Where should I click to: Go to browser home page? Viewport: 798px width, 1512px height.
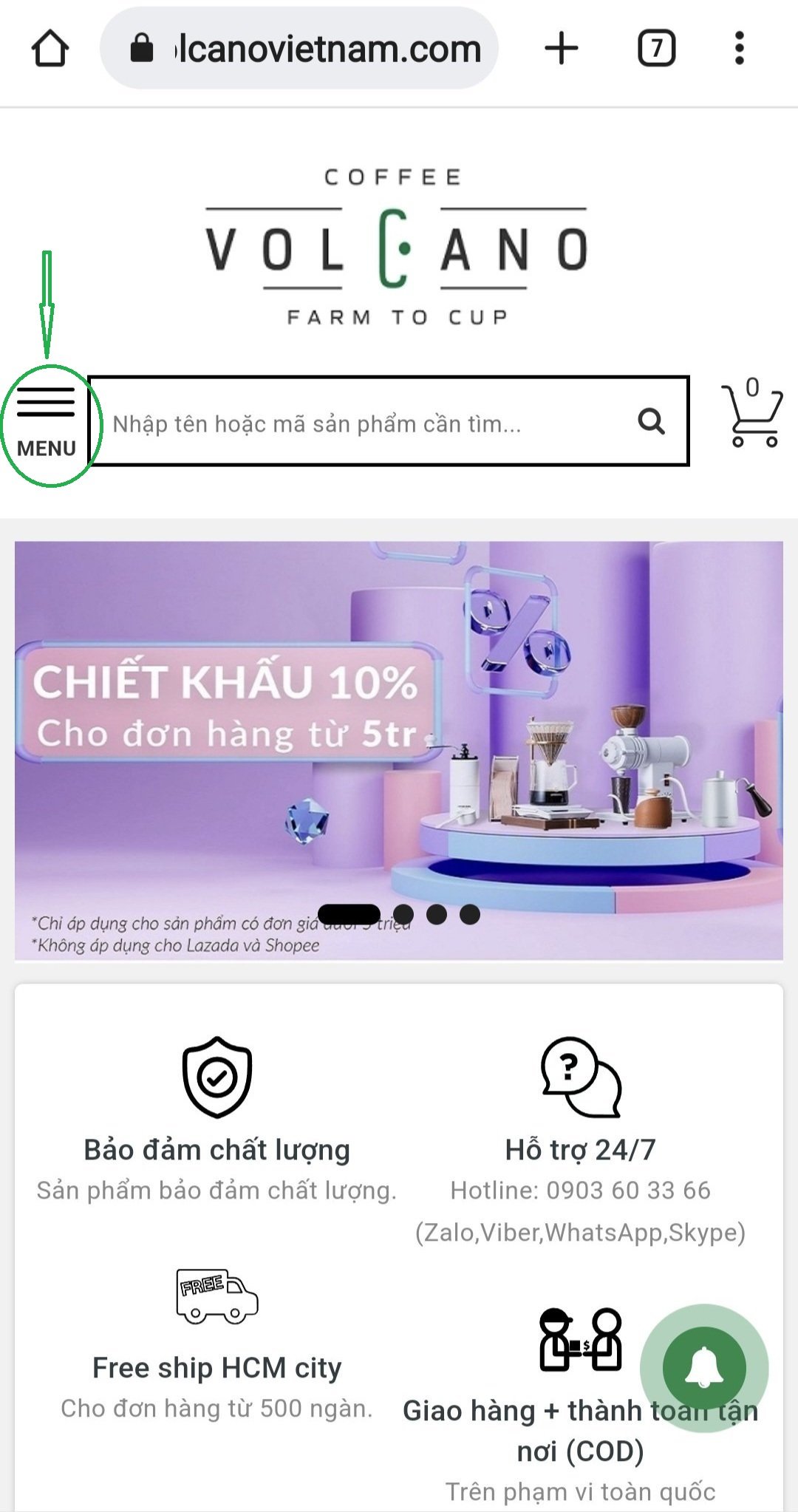click(50, 50)
